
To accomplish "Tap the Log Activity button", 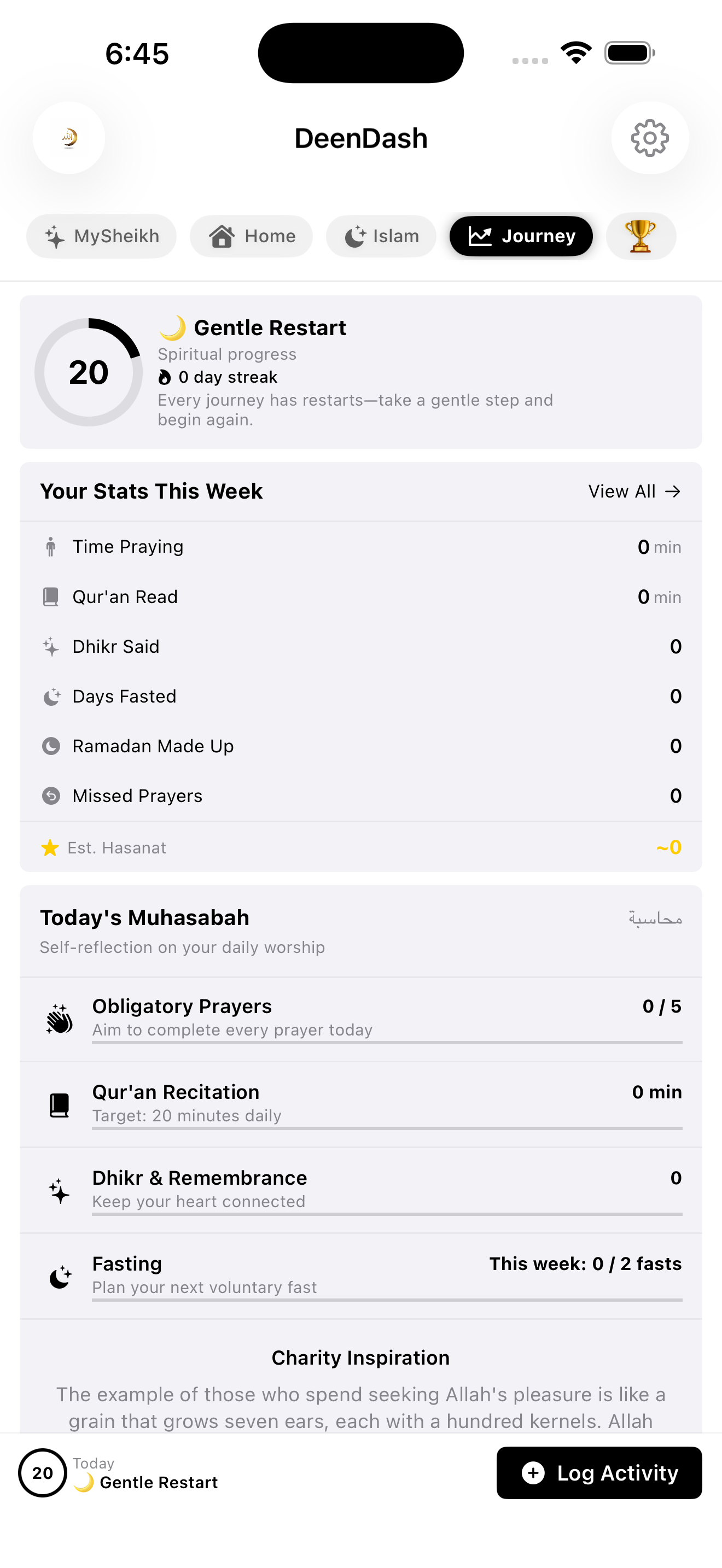I will pos(599,1473).
